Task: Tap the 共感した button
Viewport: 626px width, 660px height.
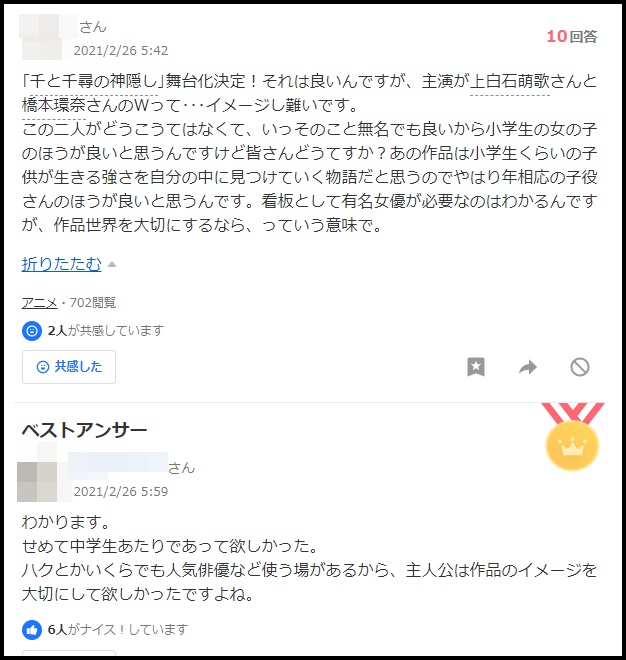Action: pos(69,367)
